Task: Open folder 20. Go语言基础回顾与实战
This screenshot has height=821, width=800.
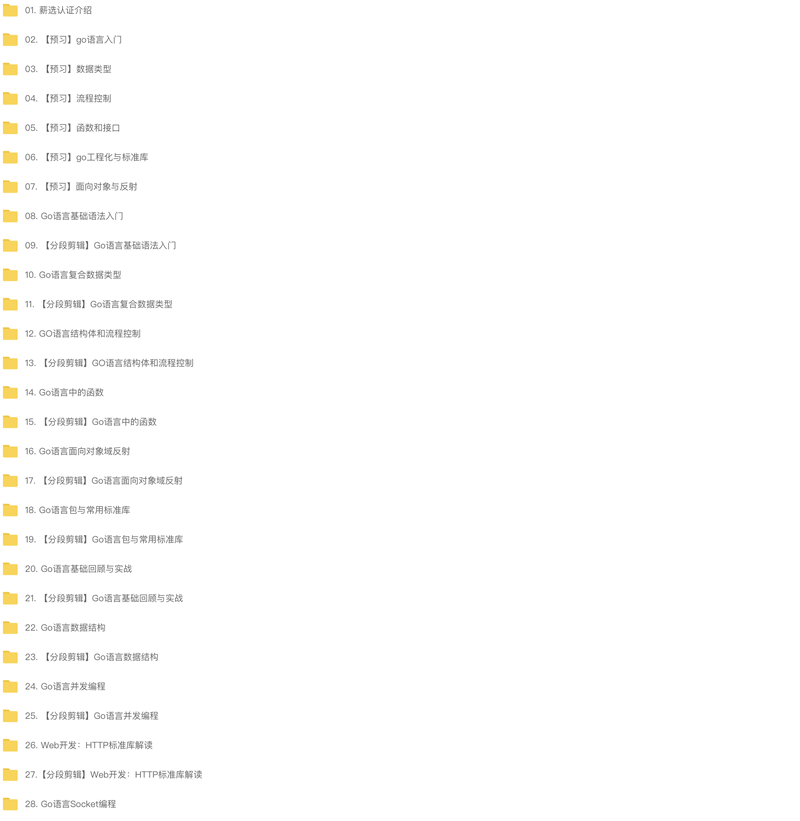Action: pyautogui.click(x=78, y=569)
